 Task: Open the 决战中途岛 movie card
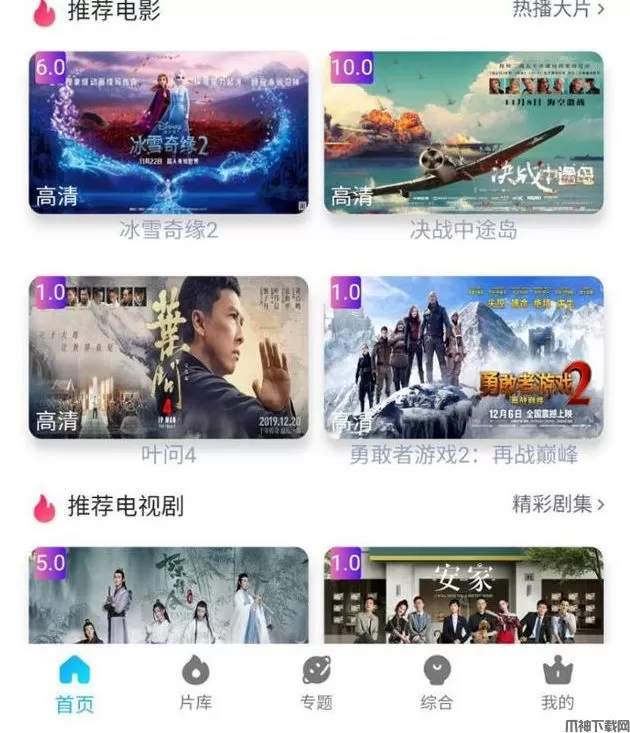click(x=463, y=132)
